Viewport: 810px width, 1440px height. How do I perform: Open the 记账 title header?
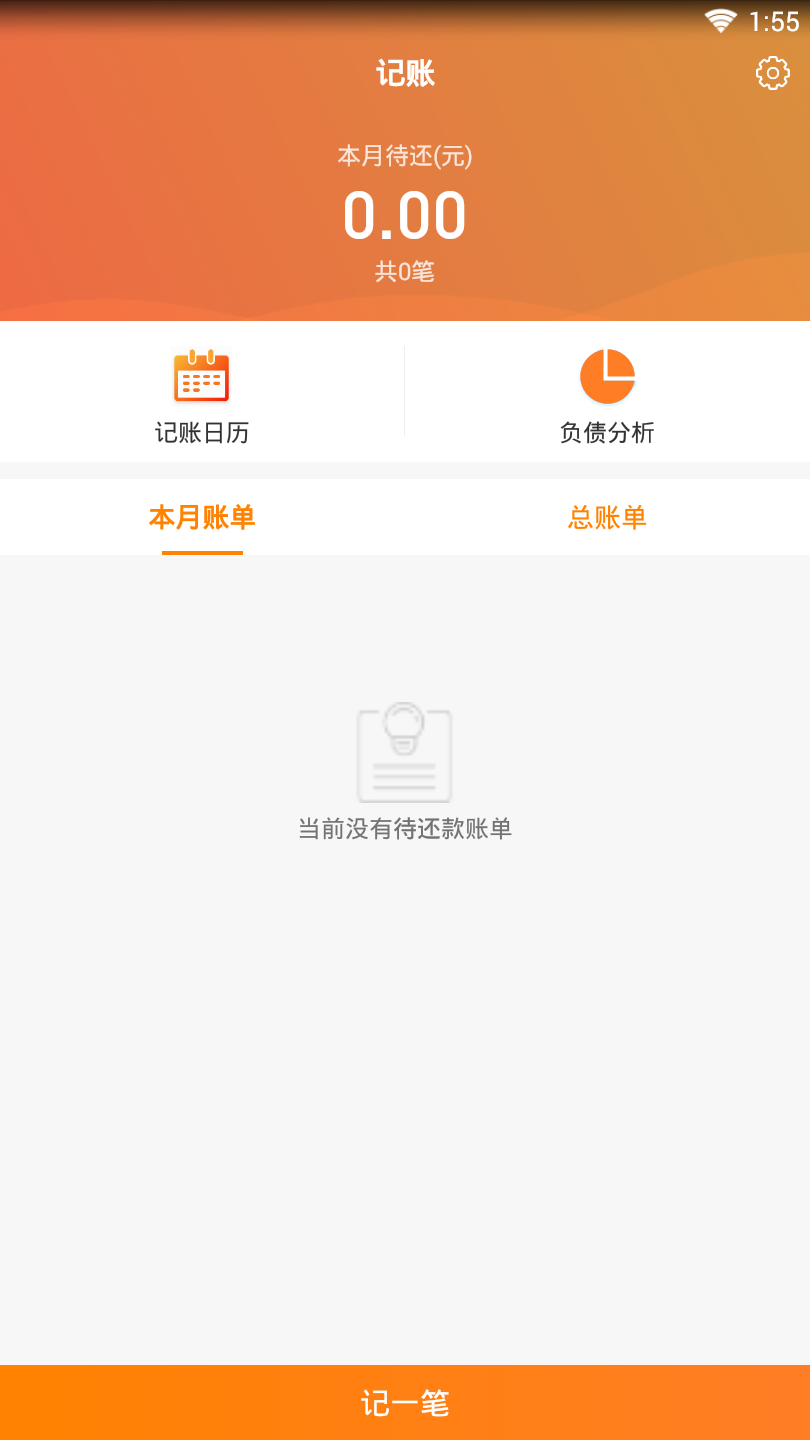(x=405, y=73)
